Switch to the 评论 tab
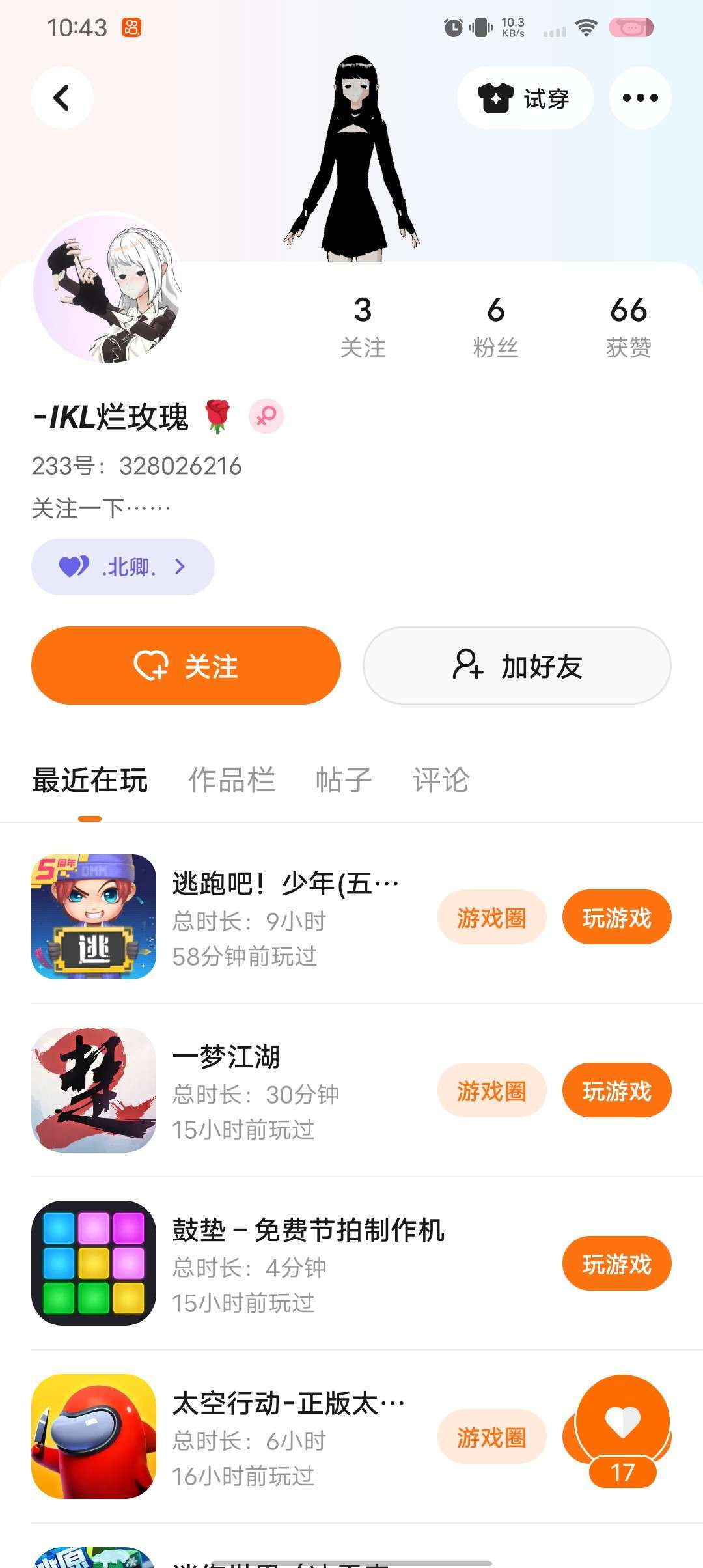 (x=441, y=780)
